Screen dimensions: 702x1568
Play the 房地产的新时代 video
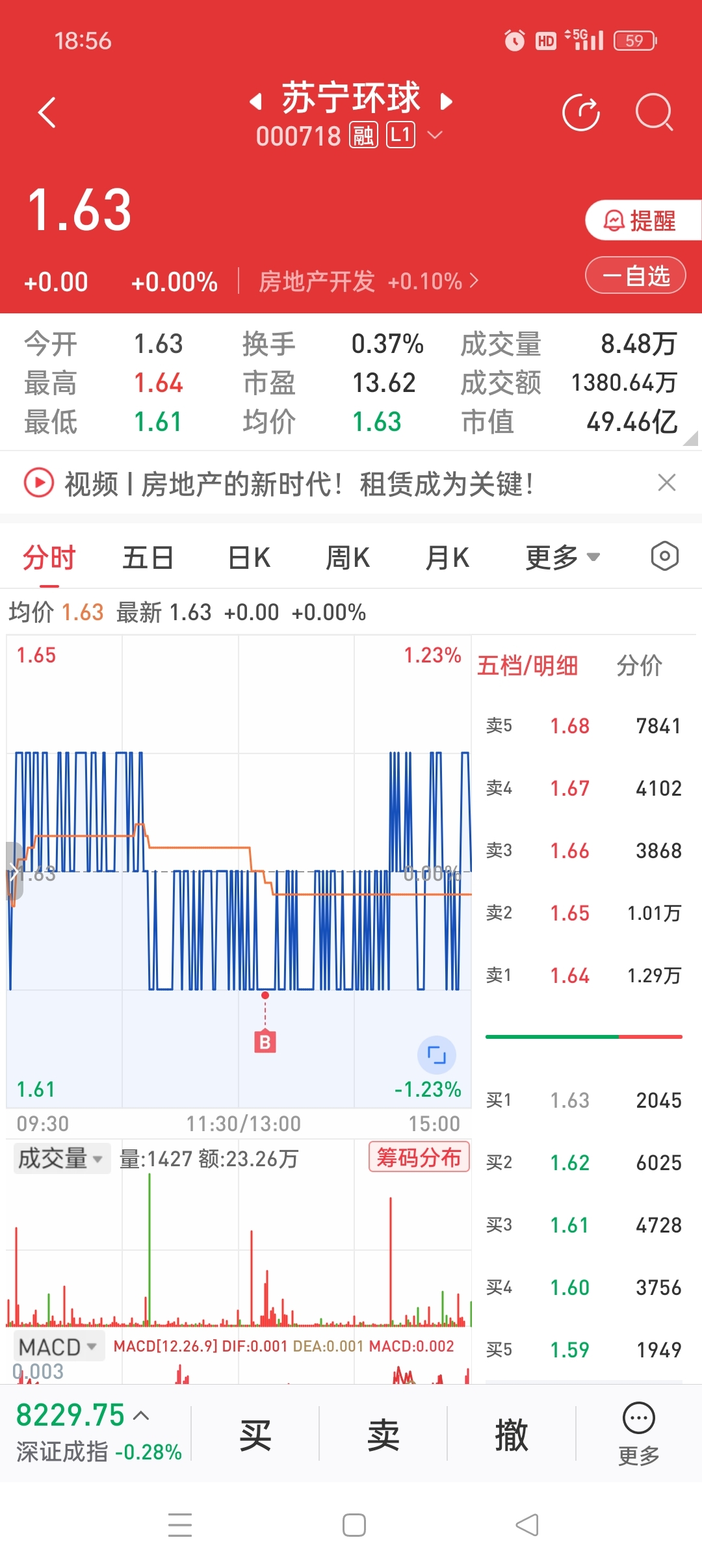[39, 483]
